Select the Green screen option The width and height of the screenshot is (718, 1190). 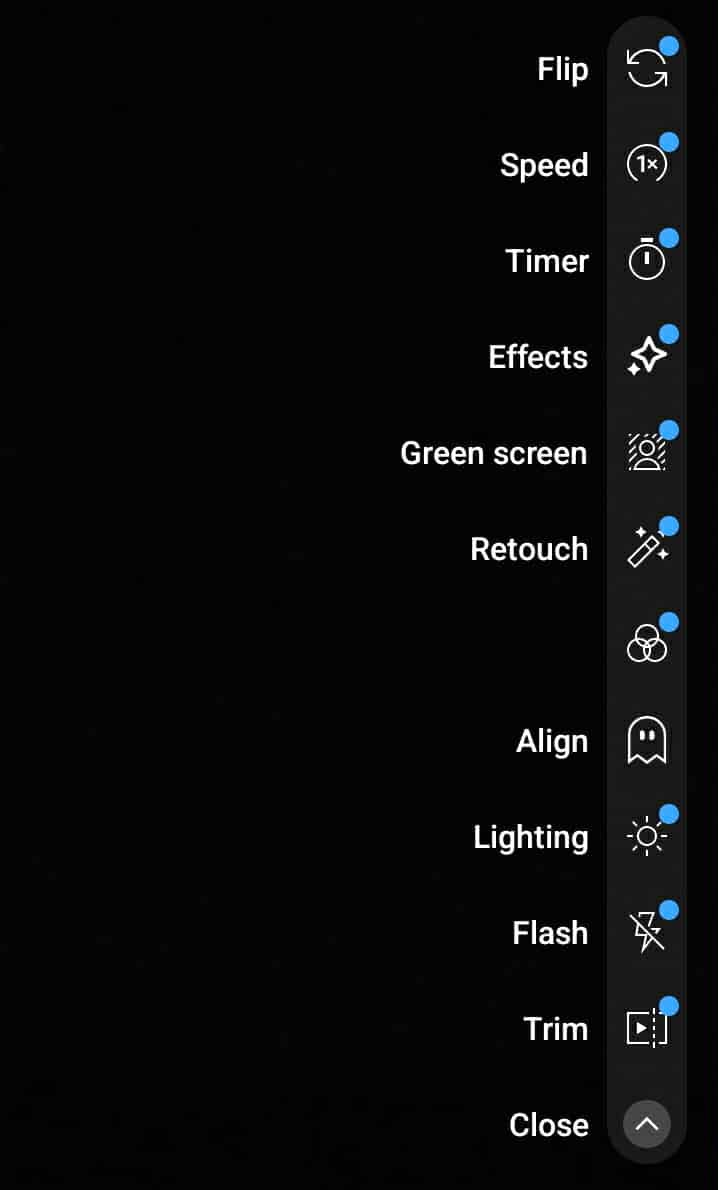click(646, 453)
